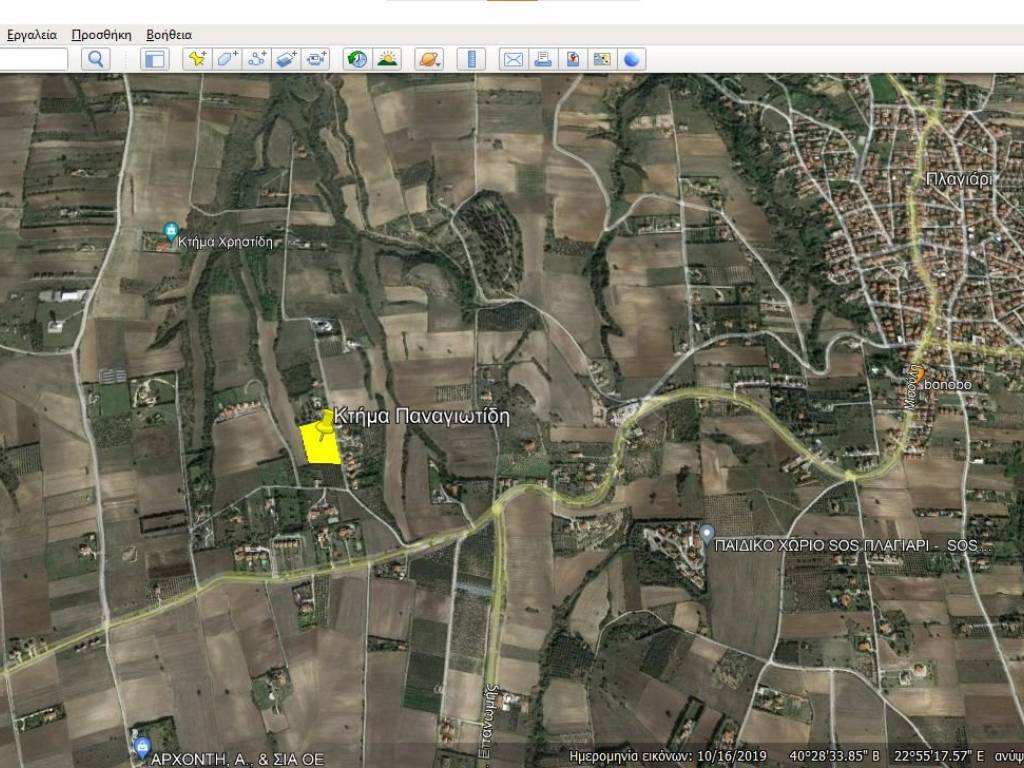
Task: Select the Κτήμα Παναγιωτίδη yellow pin
Action: pyautogui.click(x=324, y=426)
